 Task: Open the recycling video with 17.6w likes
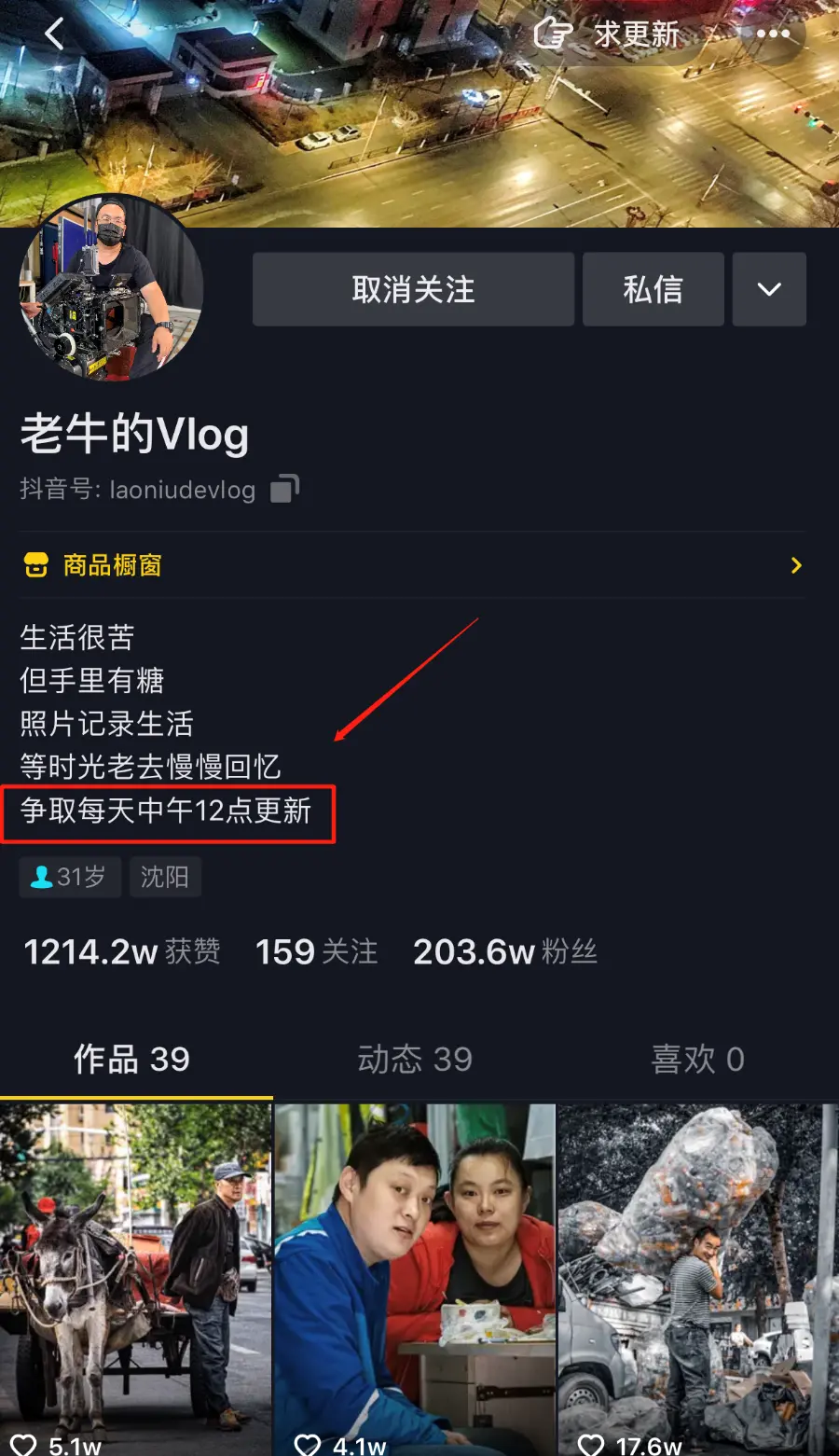tap(697, 1278)
